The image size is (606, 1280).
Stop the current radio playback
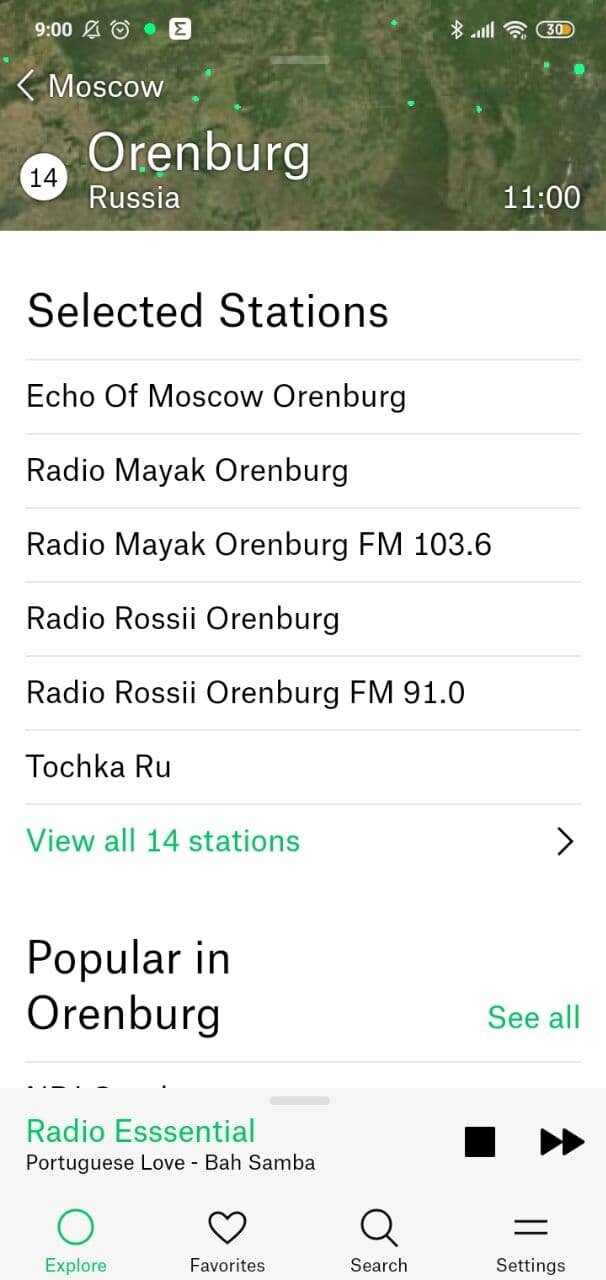click(x=480, y=1142)
